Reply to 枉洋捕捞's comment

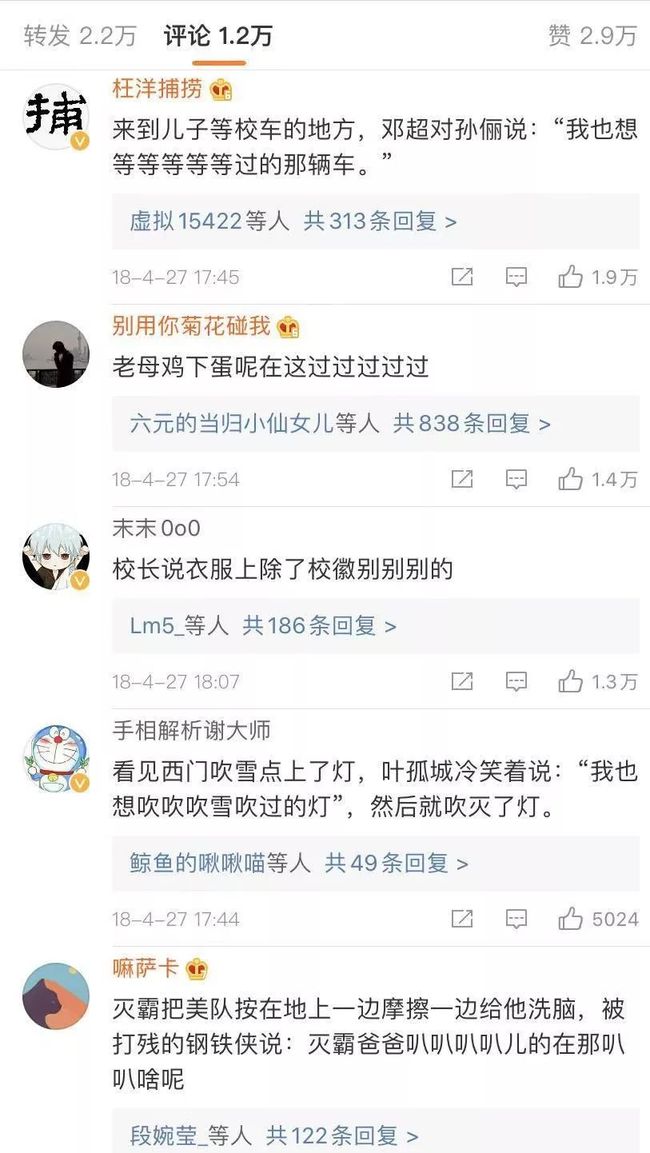click(x=516, y=277)
